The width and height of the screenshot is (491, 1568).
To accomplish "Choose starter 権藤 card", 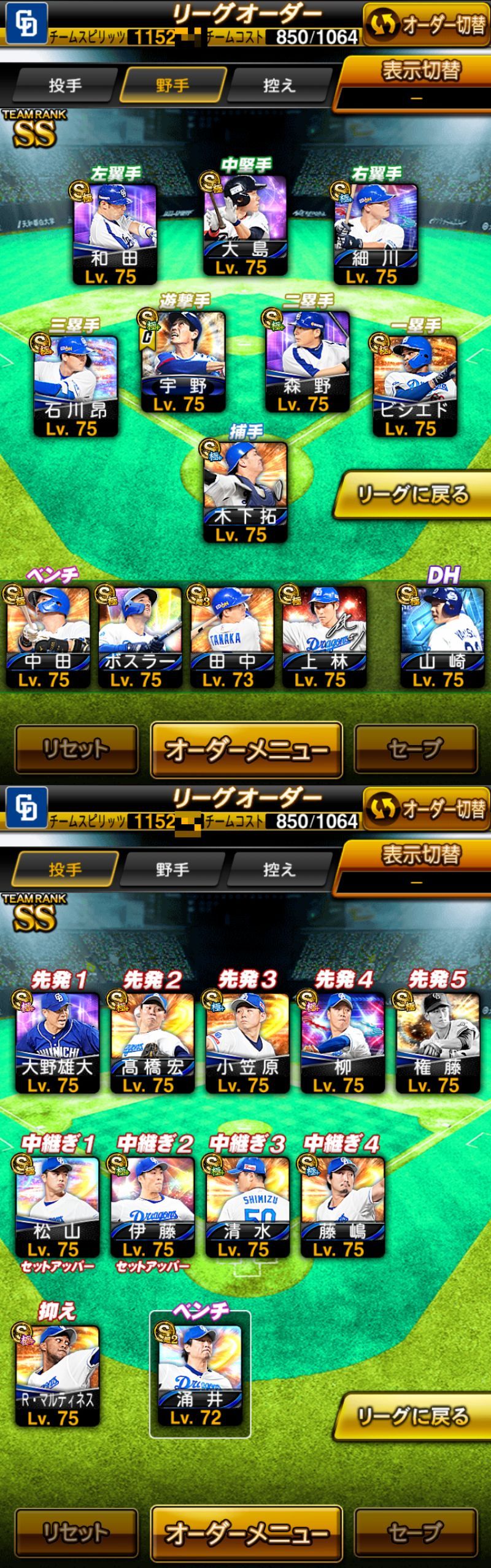I will [438, 1042].
